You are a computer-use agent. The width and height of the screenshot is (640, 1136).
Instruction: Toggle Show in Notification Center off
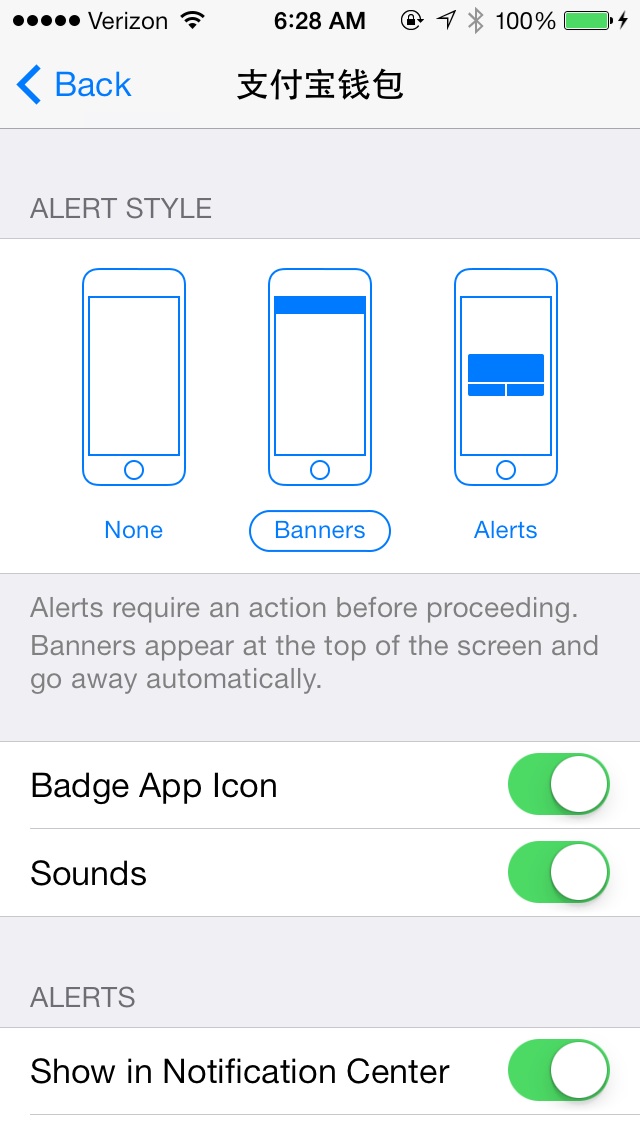coord(559,1071)
